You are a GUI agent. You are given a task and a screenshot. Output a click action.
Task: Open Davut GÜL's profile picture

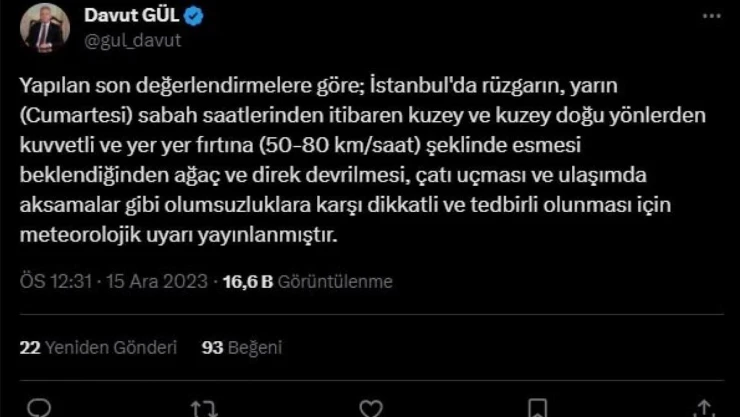(x=45, y=28)
